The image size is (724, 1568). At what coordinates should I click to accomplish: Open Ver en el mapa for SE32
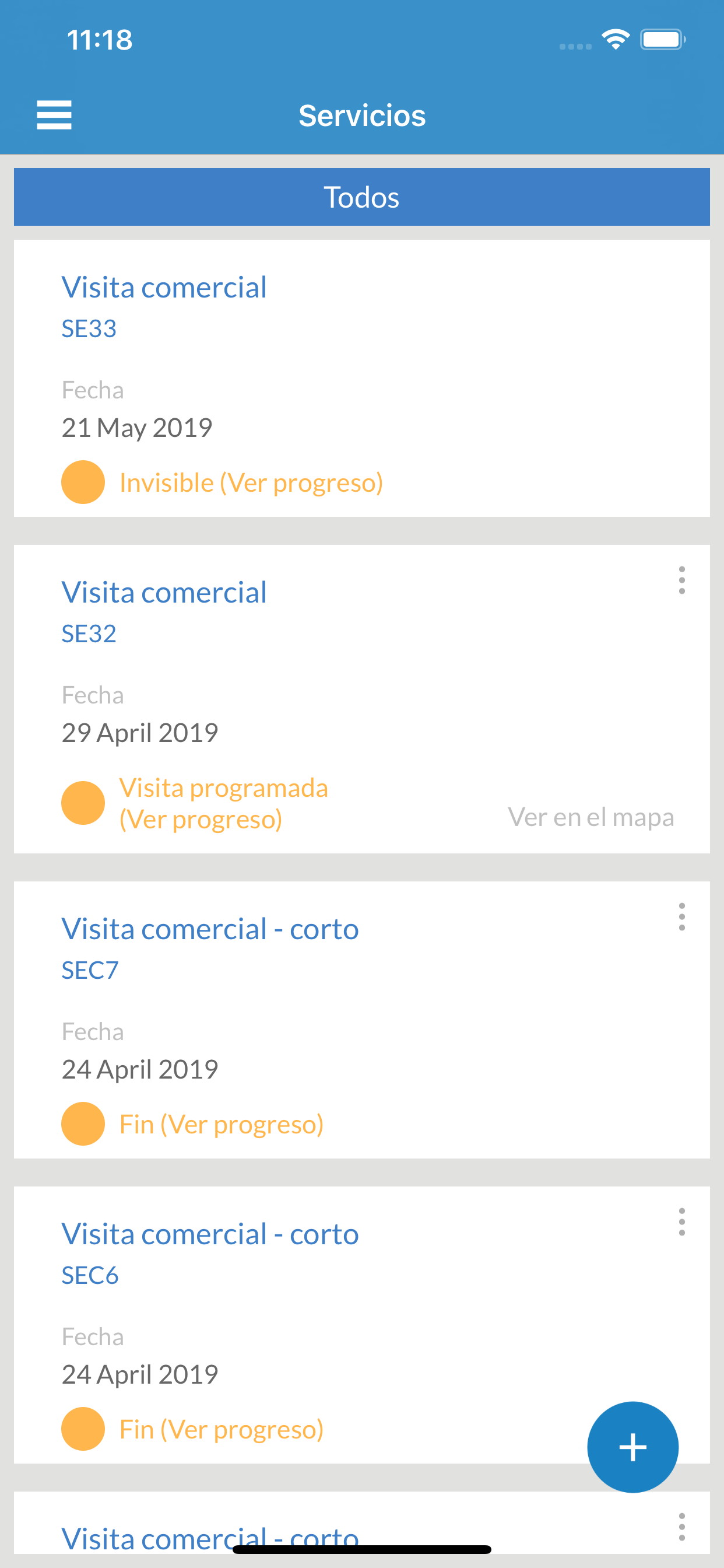pyautogui.click(x=590, y=817)
